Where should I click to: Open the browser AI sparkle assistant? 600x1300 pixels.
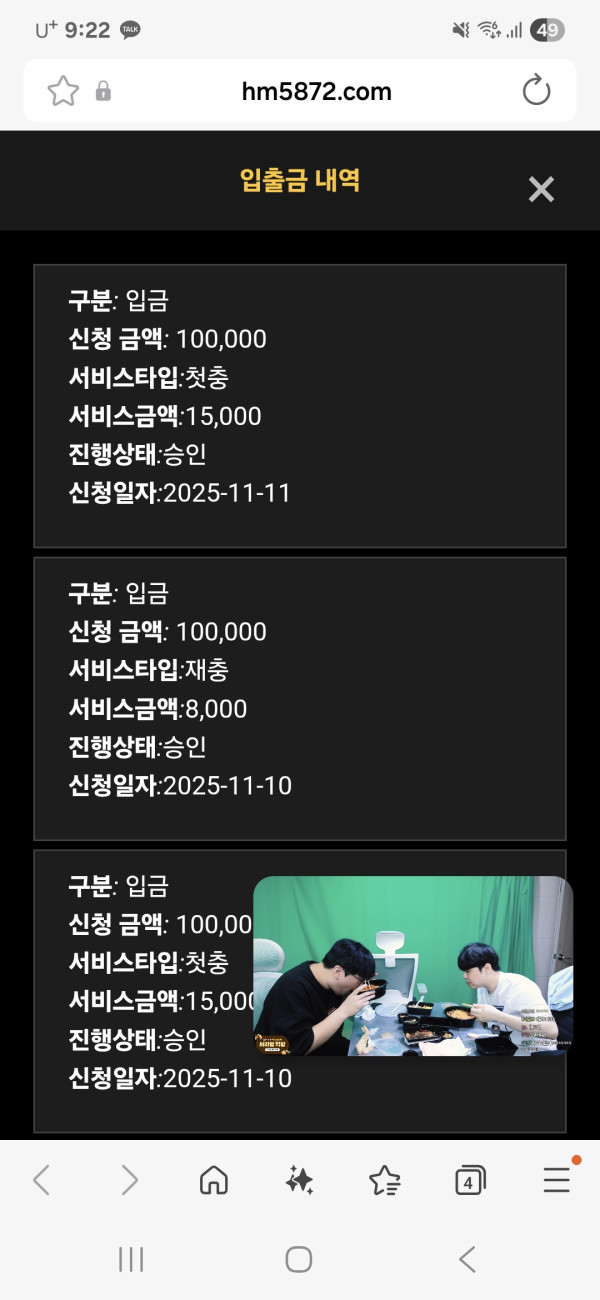click(x=299, y=1181)
